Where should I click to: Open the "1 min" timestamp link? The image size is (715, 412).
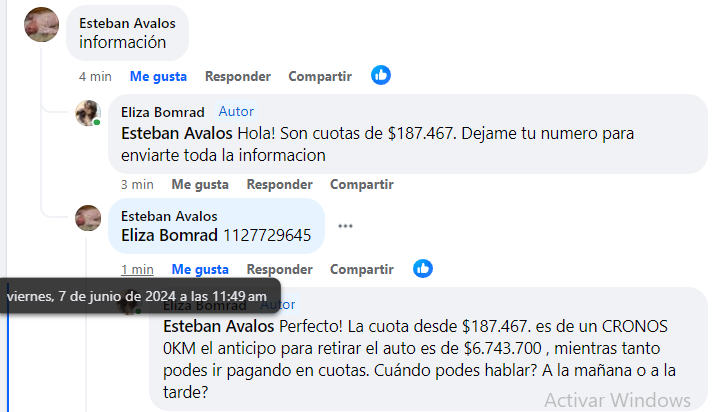tap(137, 269)
